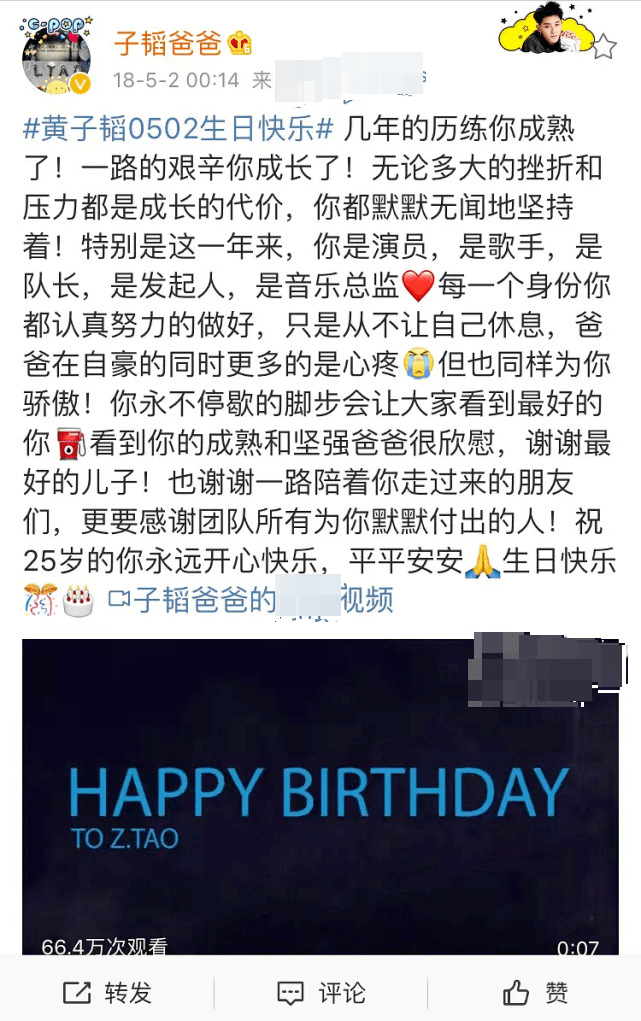
Task: Play the Happy Birthday to Z.TAO video
Action: click(320, 795)
